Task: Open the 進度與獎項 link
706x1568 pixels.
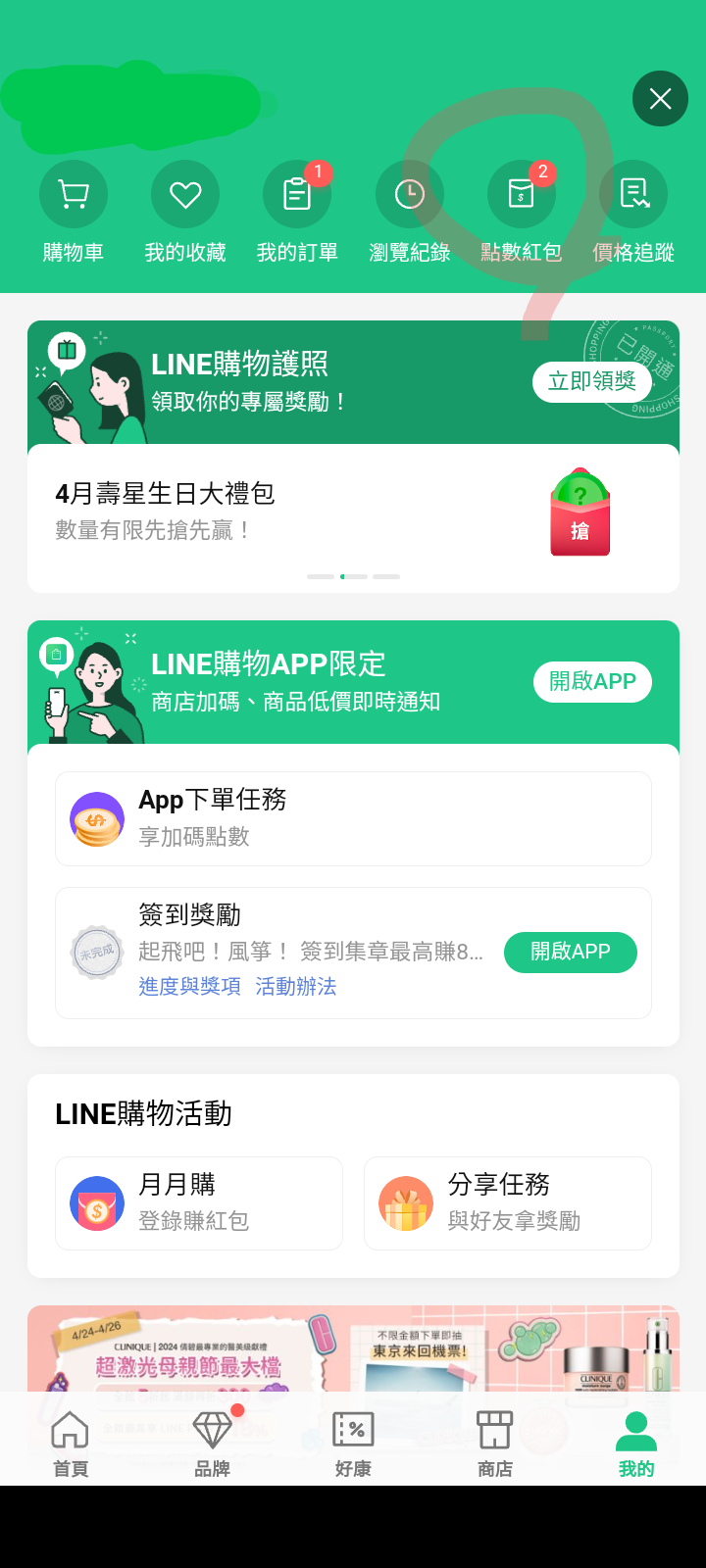Action: (x=189, y=986)
